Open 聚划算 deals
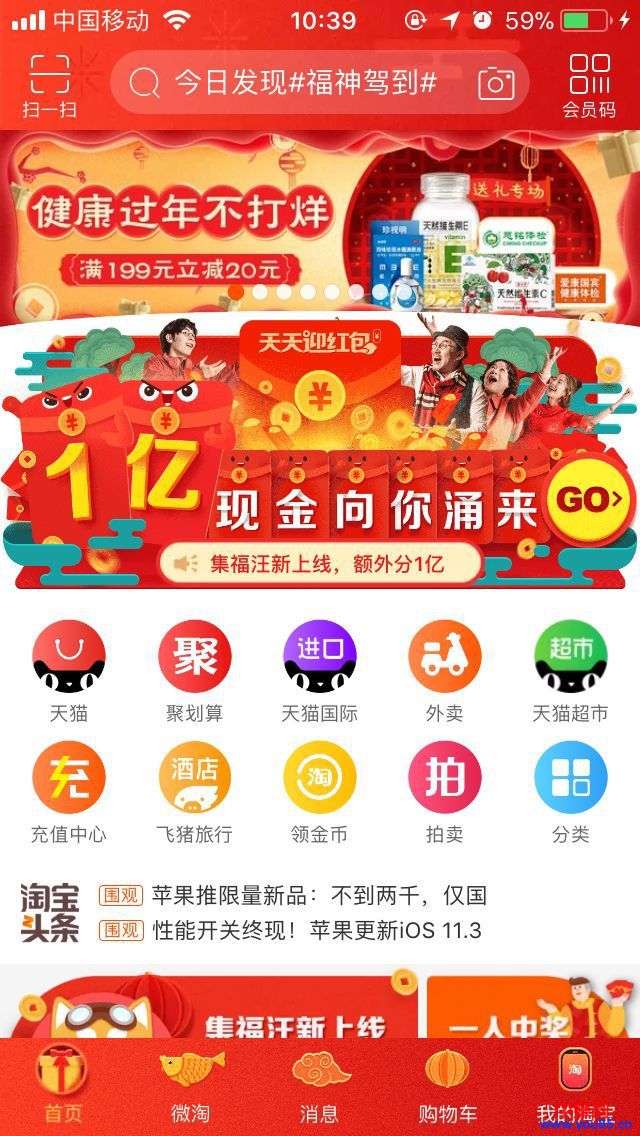 (x=194, y=670)
